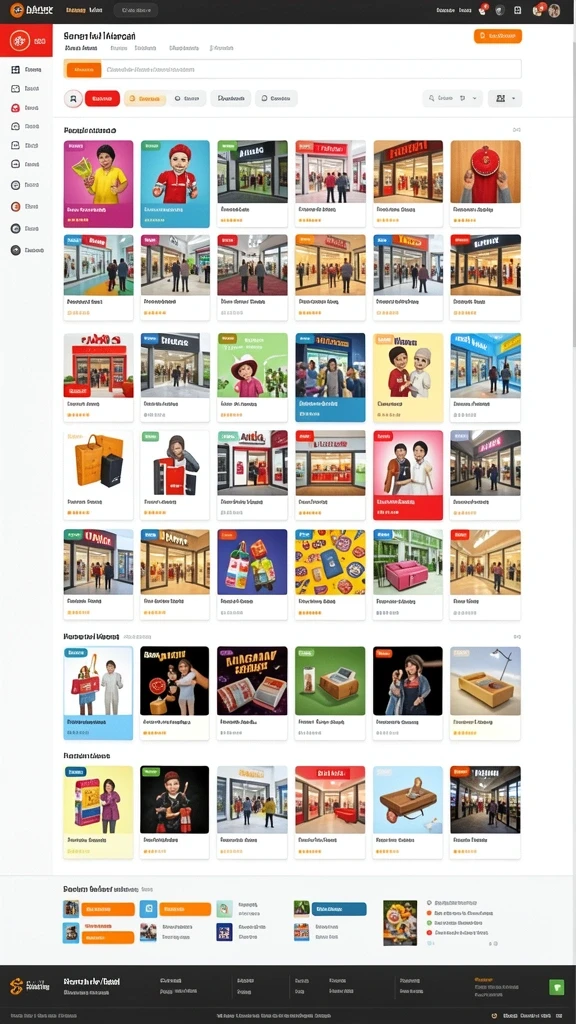576x1024 pixels.
Task: Open the user avatar in the top bar
Action: (x=554, y=10)
